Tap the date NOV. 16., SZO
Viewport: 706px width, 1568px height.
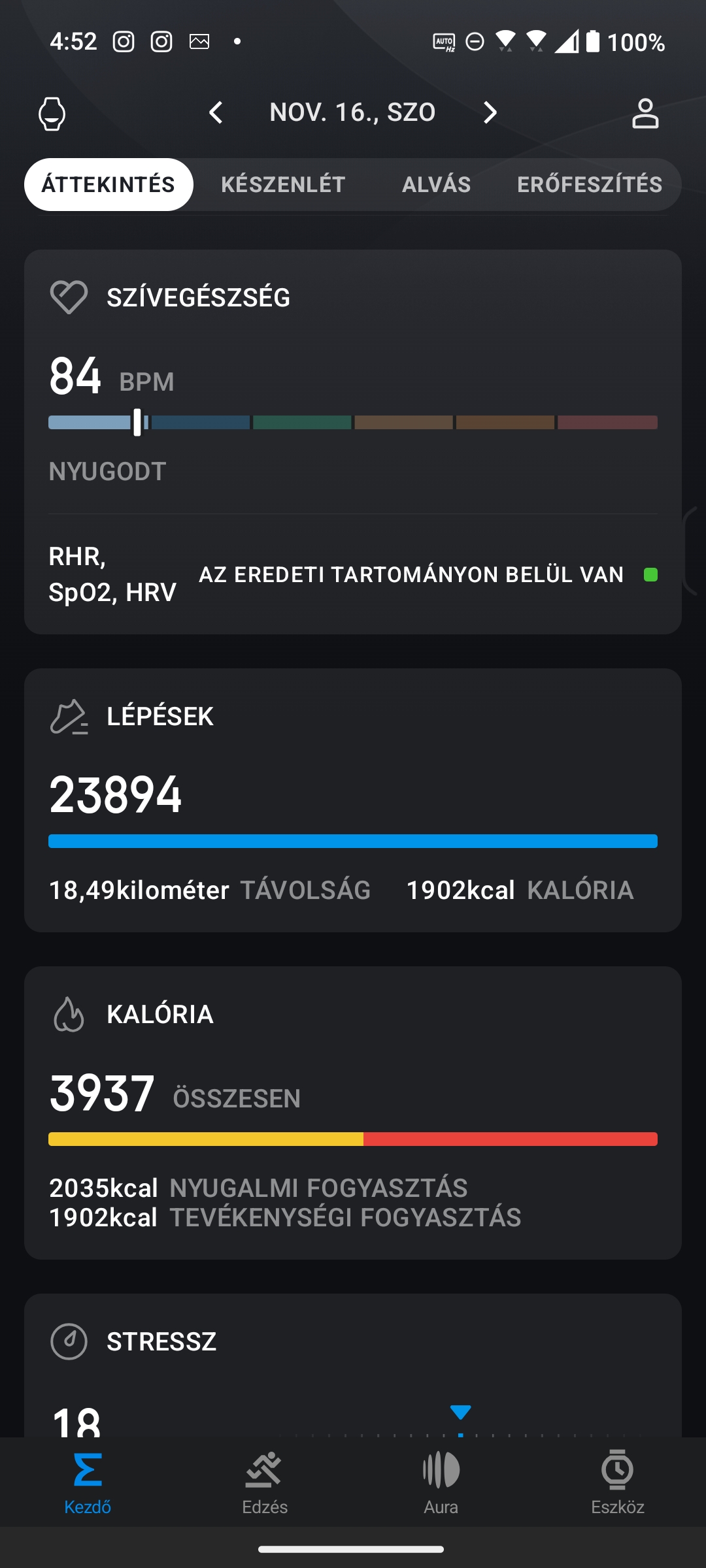pos(352,112)
